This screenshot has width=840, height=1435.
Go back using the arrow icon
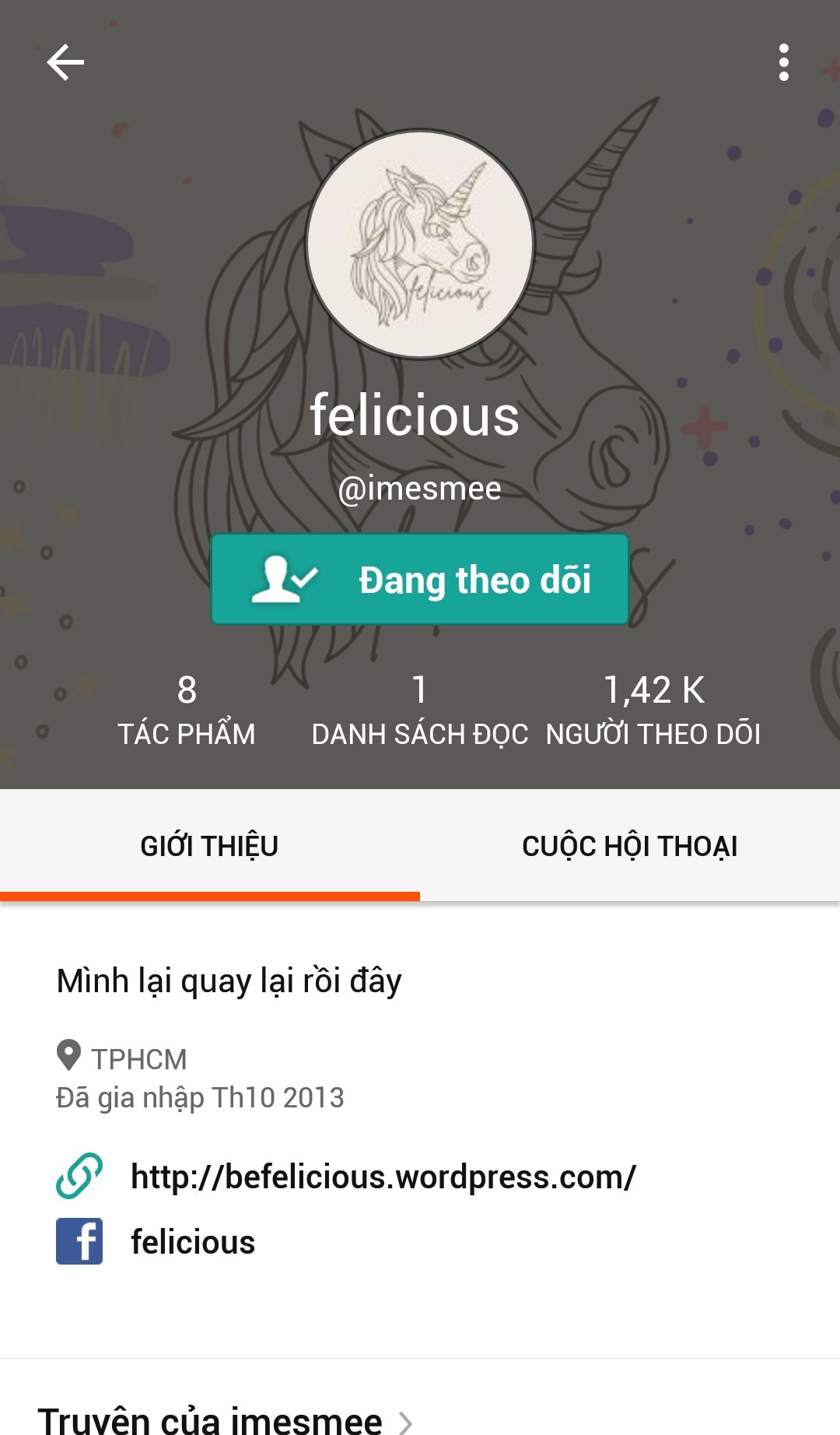(65, 62)
